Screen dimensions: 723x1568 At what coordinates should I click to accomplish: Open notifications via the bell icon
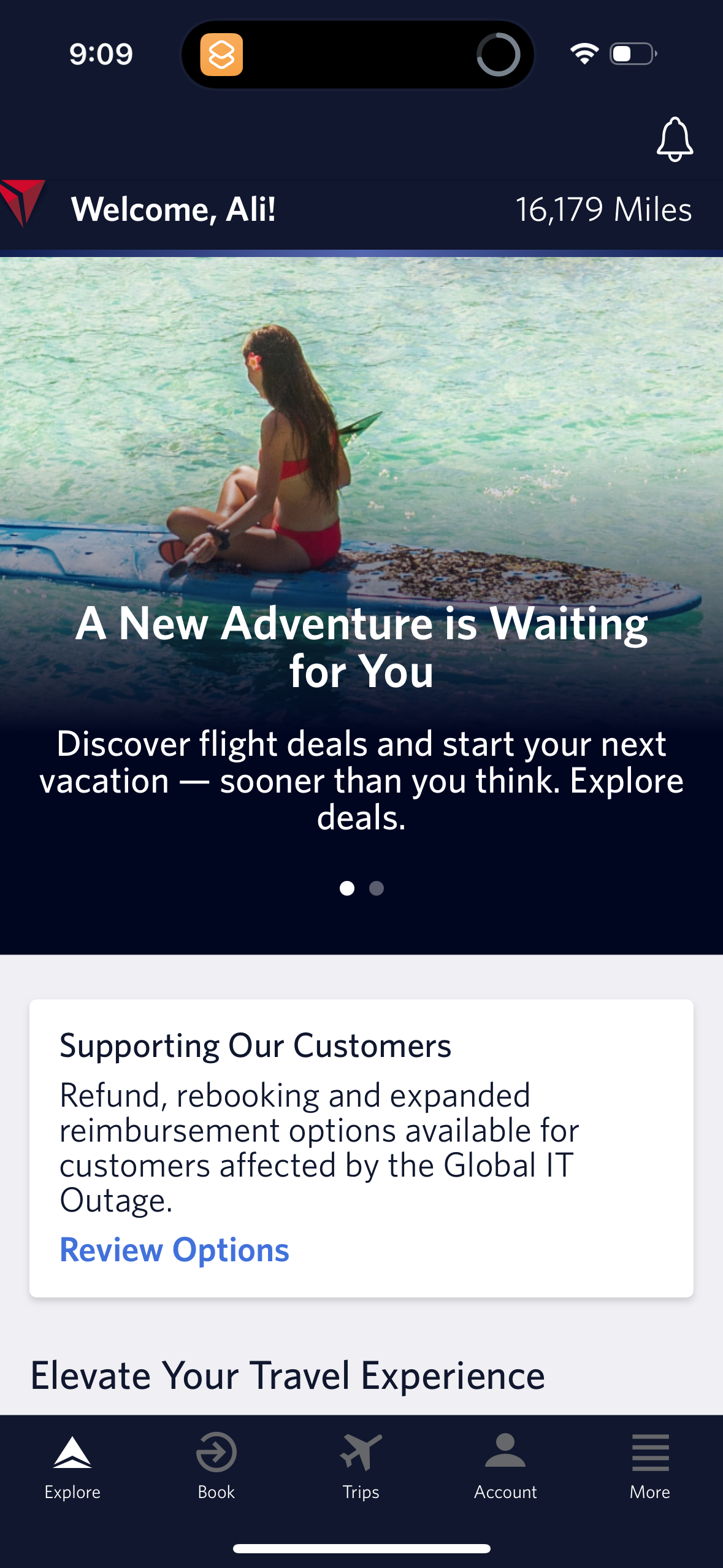click(x=675, y=140)
